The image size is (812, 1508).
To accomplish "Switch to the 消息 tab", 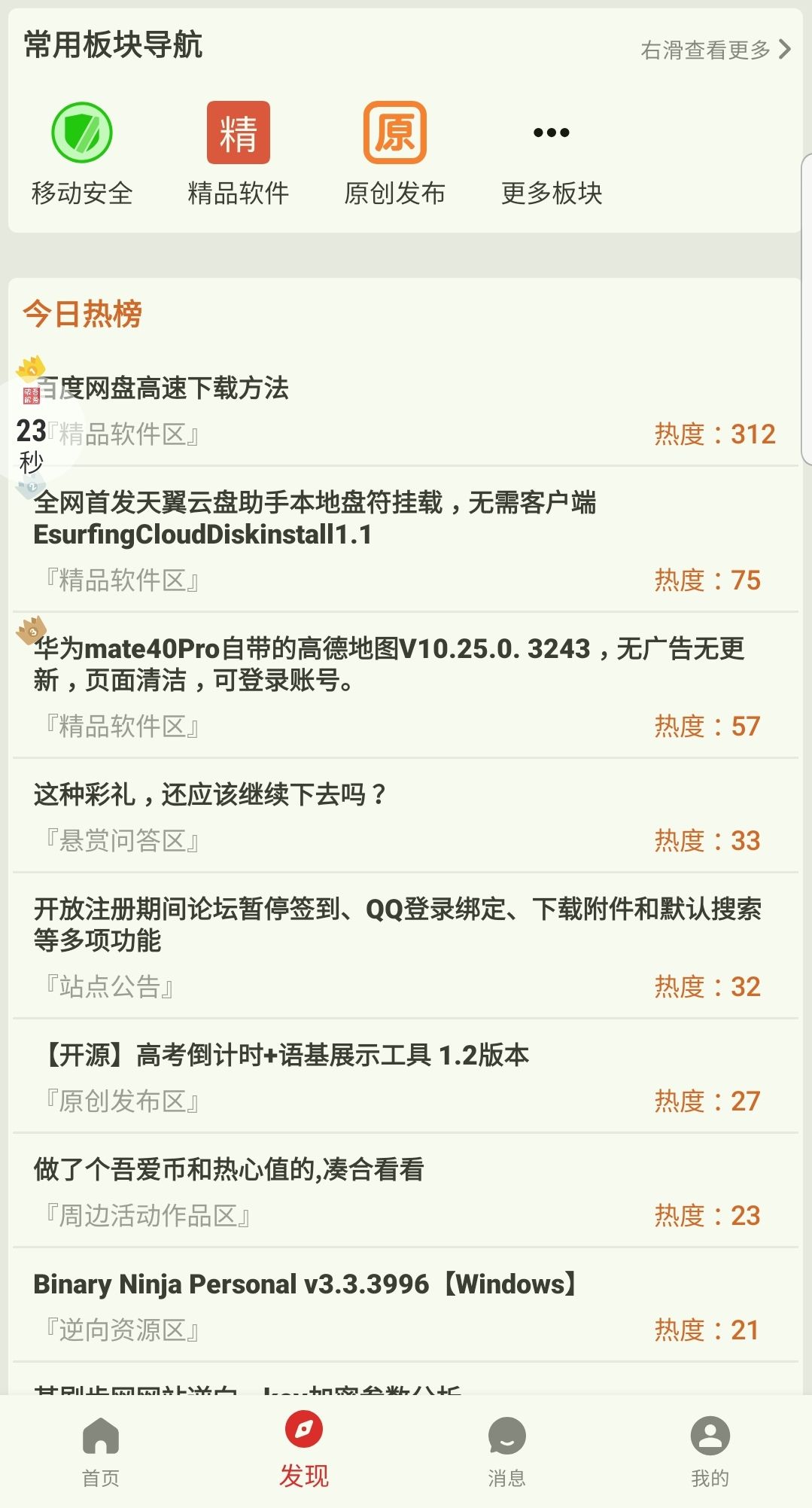I will [507, 1457].
